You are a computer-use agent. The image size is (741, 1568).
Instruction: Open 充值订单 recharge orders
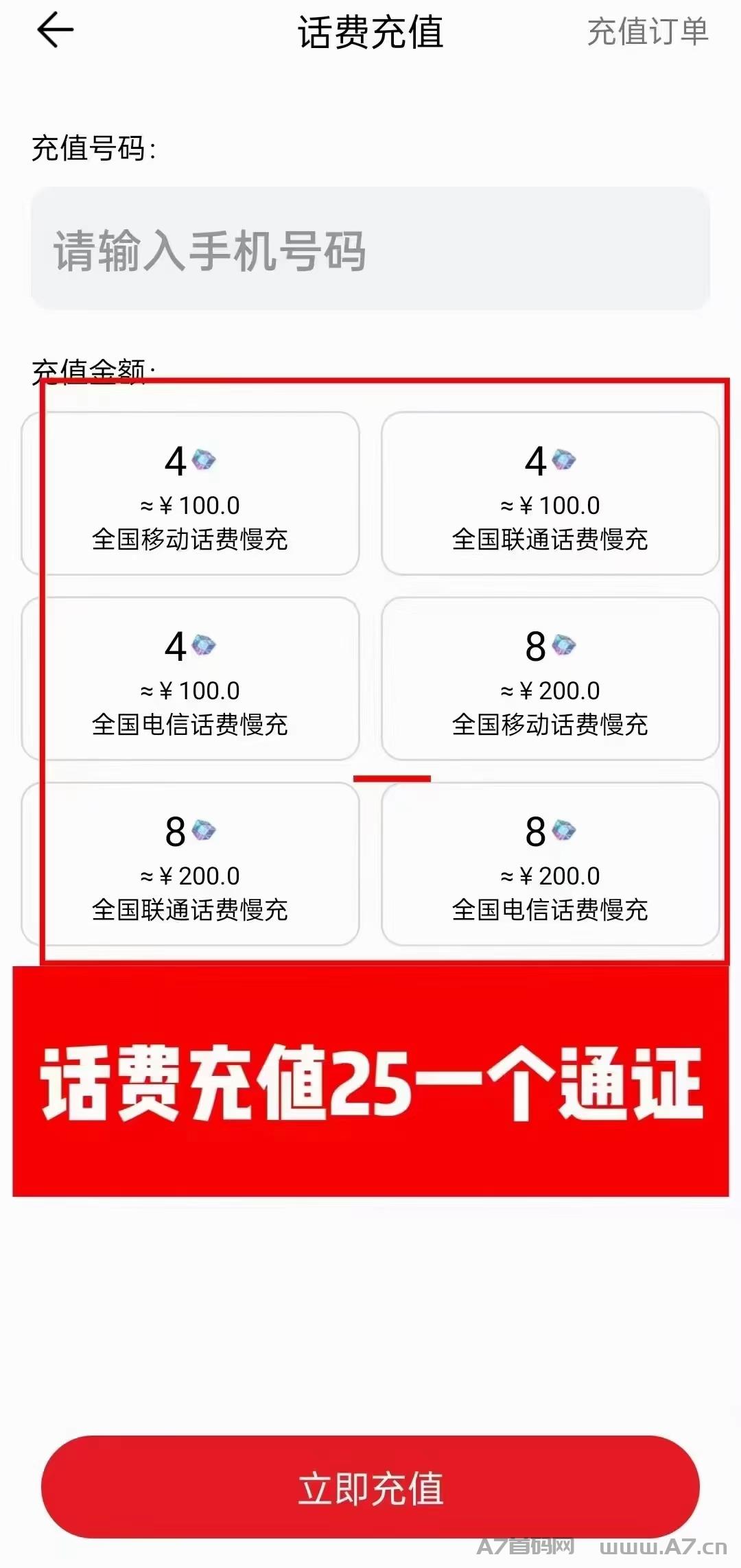[x=647, y=32]
